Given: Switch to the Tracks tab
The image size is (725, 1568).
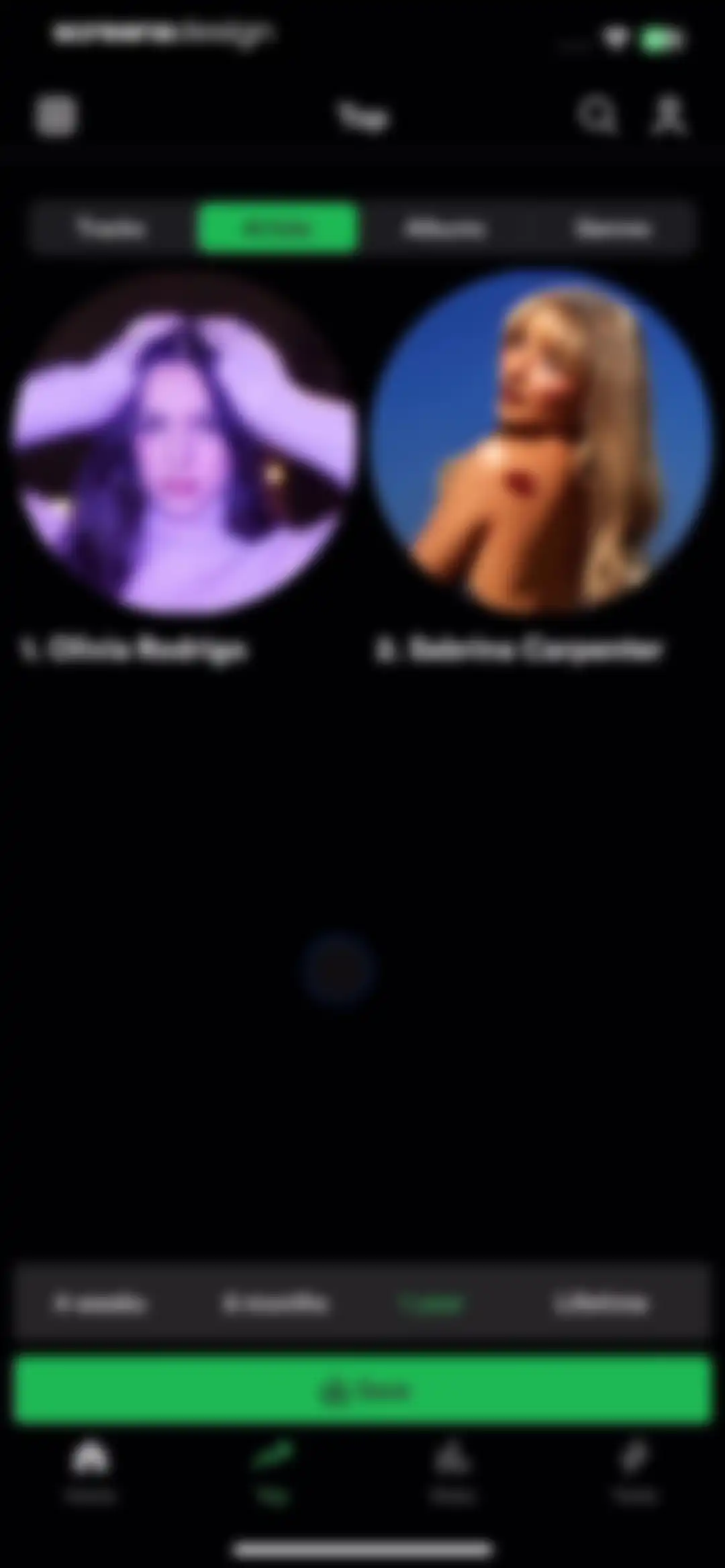Looking at the screenshot, I should (x=111, y=228).
